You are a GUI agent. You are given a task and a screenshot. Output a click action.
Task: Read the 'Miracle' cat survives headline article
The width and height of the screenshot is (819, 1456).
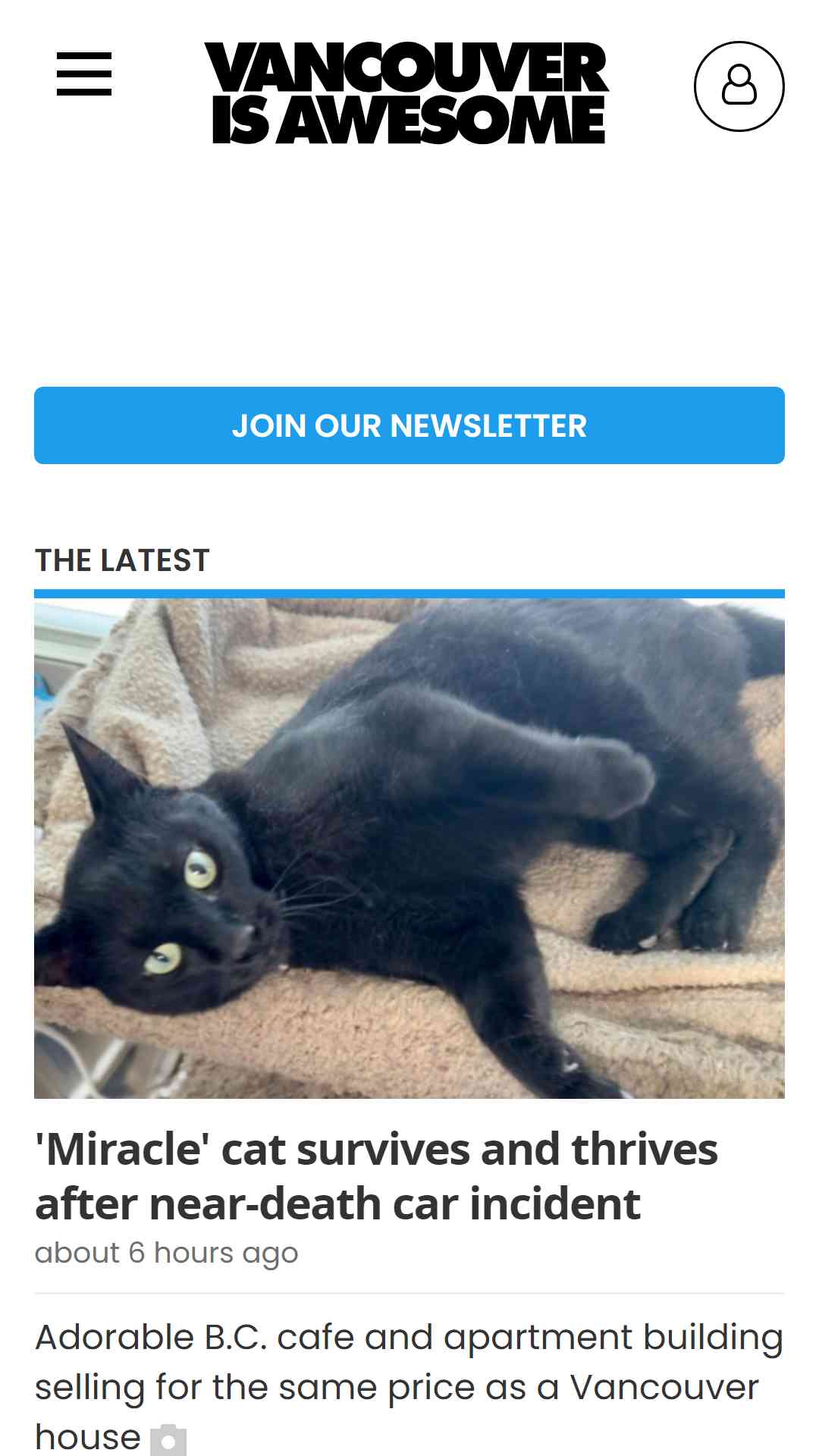point(376,1176)
